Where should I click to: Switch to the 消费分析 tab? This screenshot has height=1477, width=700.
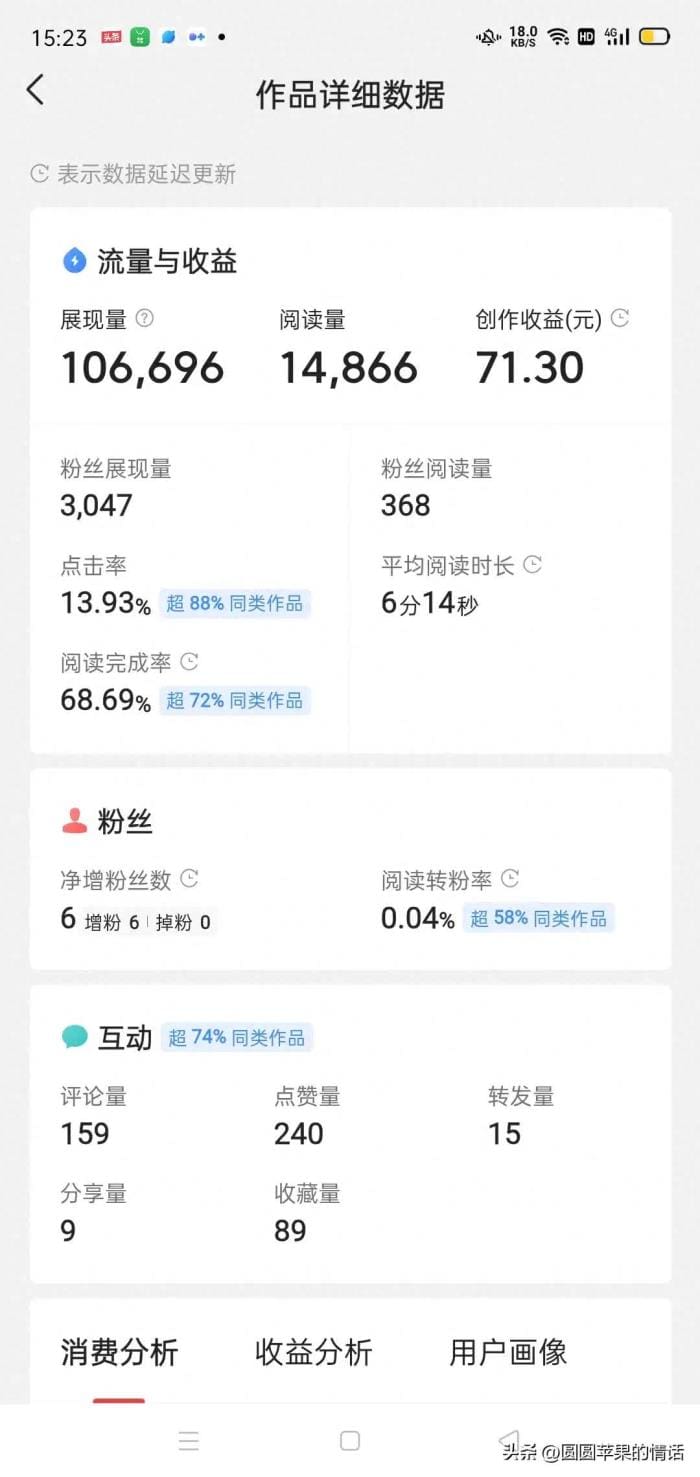click(119, 1353)
